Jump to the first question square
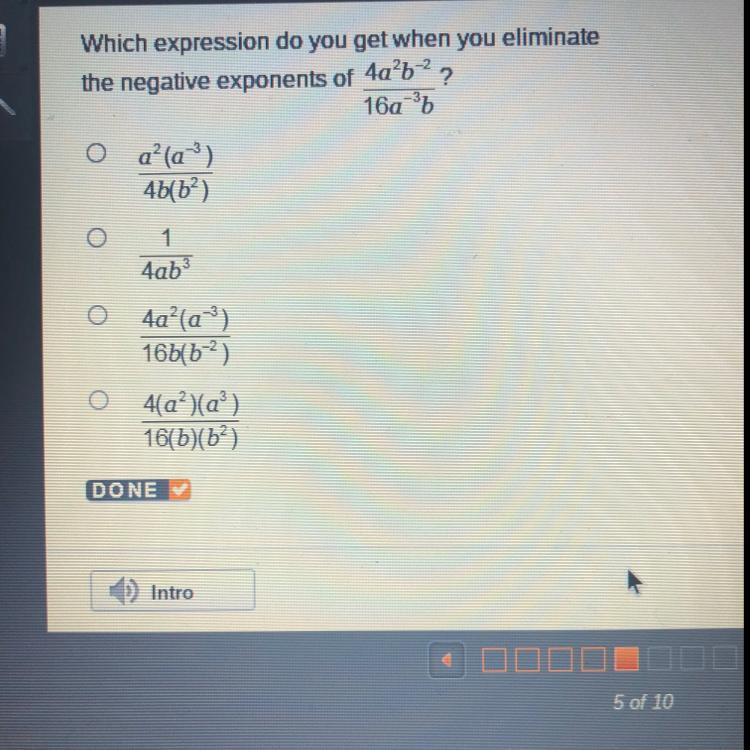This screenshot has height=750, width=750. (x=494, y=661)
